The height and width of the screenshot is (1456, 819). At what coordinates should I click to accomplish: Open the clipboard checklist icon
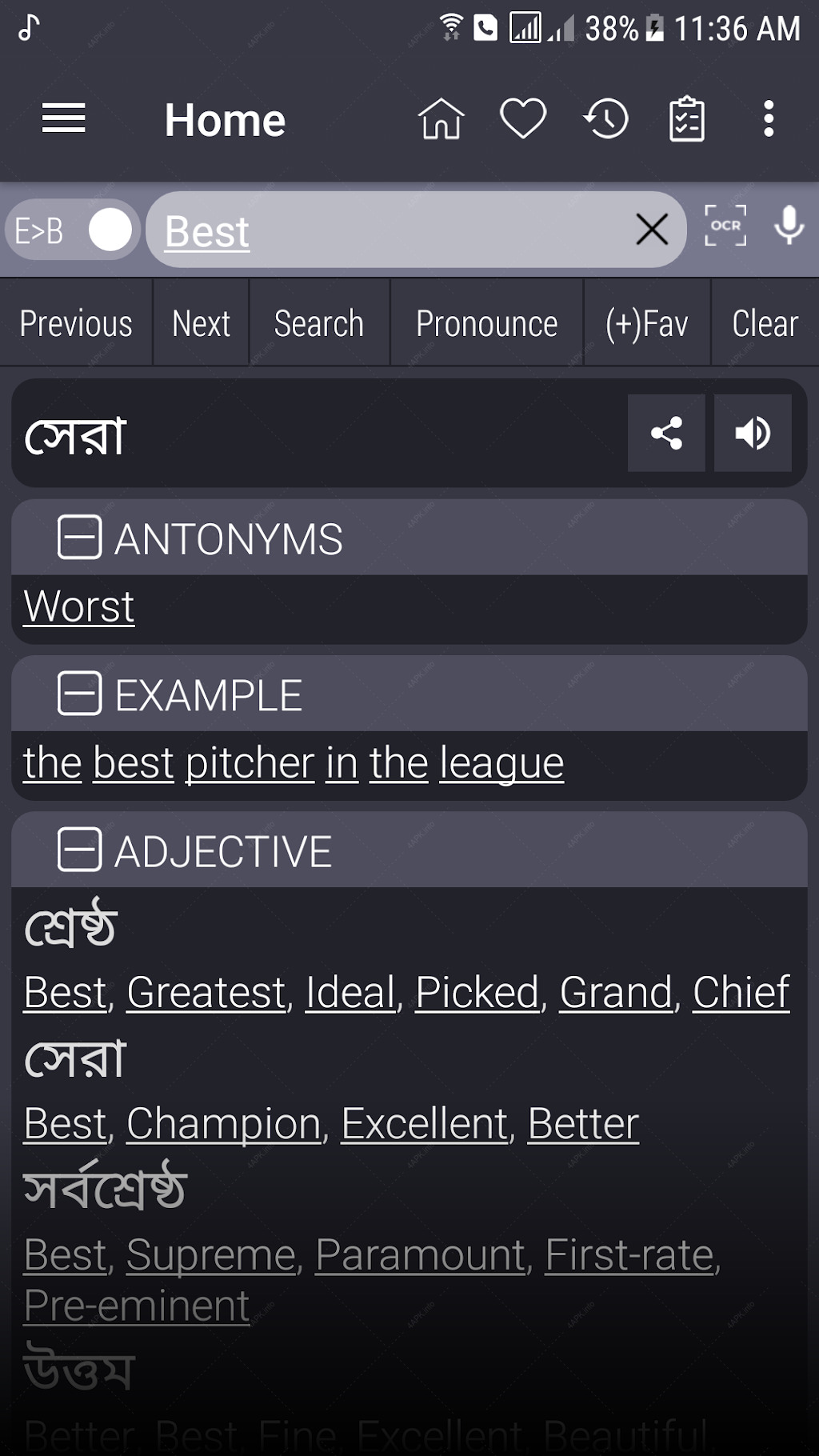point(686,119)
